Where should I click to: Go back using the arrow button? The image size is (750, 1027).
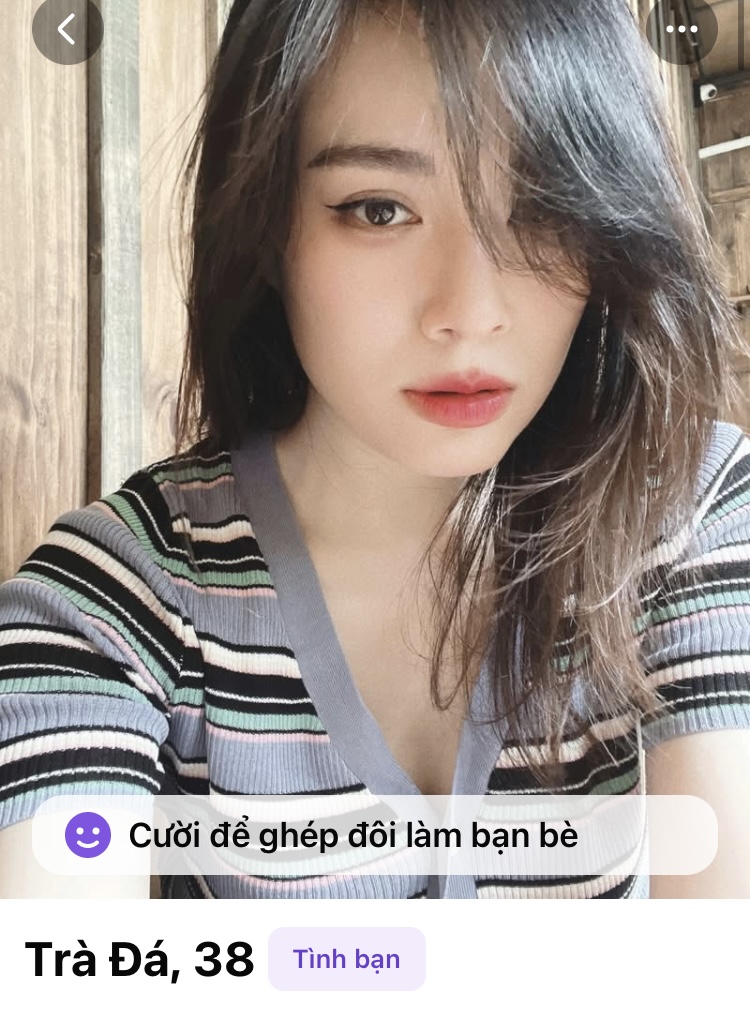tap(67, 30)
